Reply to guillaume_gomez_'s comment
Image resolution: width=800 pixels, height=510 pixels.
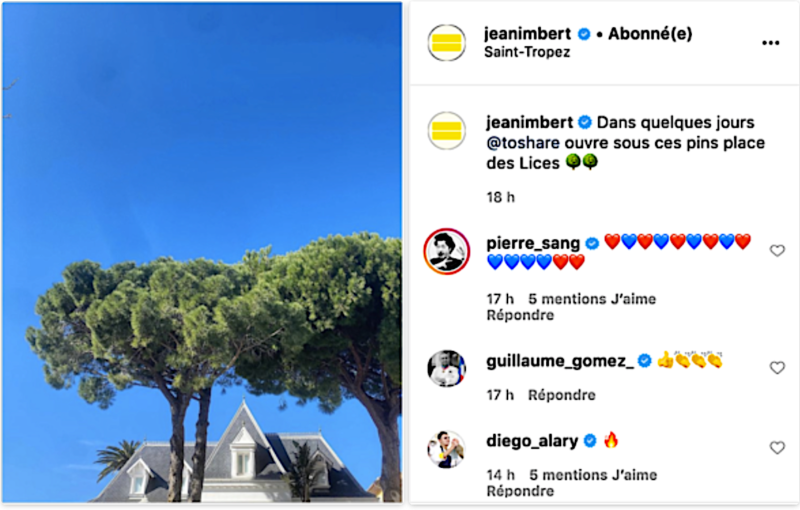(562, 395)
